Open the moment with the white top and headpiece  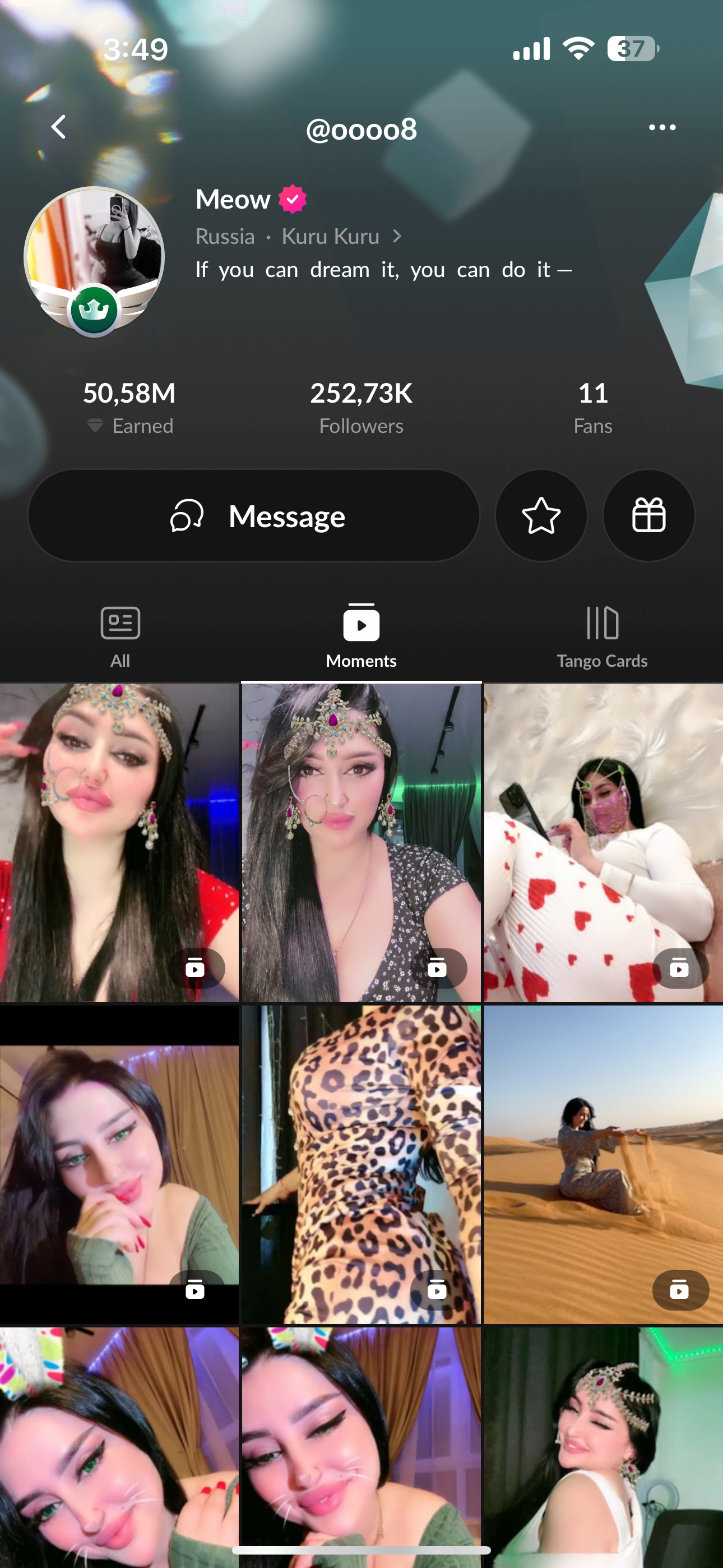coord(602,1446)
